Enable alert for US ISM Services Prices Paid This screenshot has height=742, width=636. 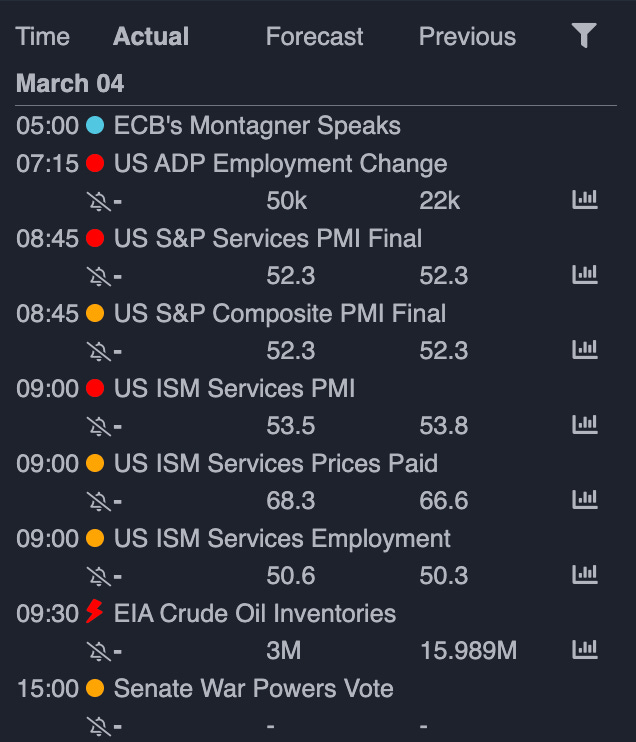click(99, 501)
